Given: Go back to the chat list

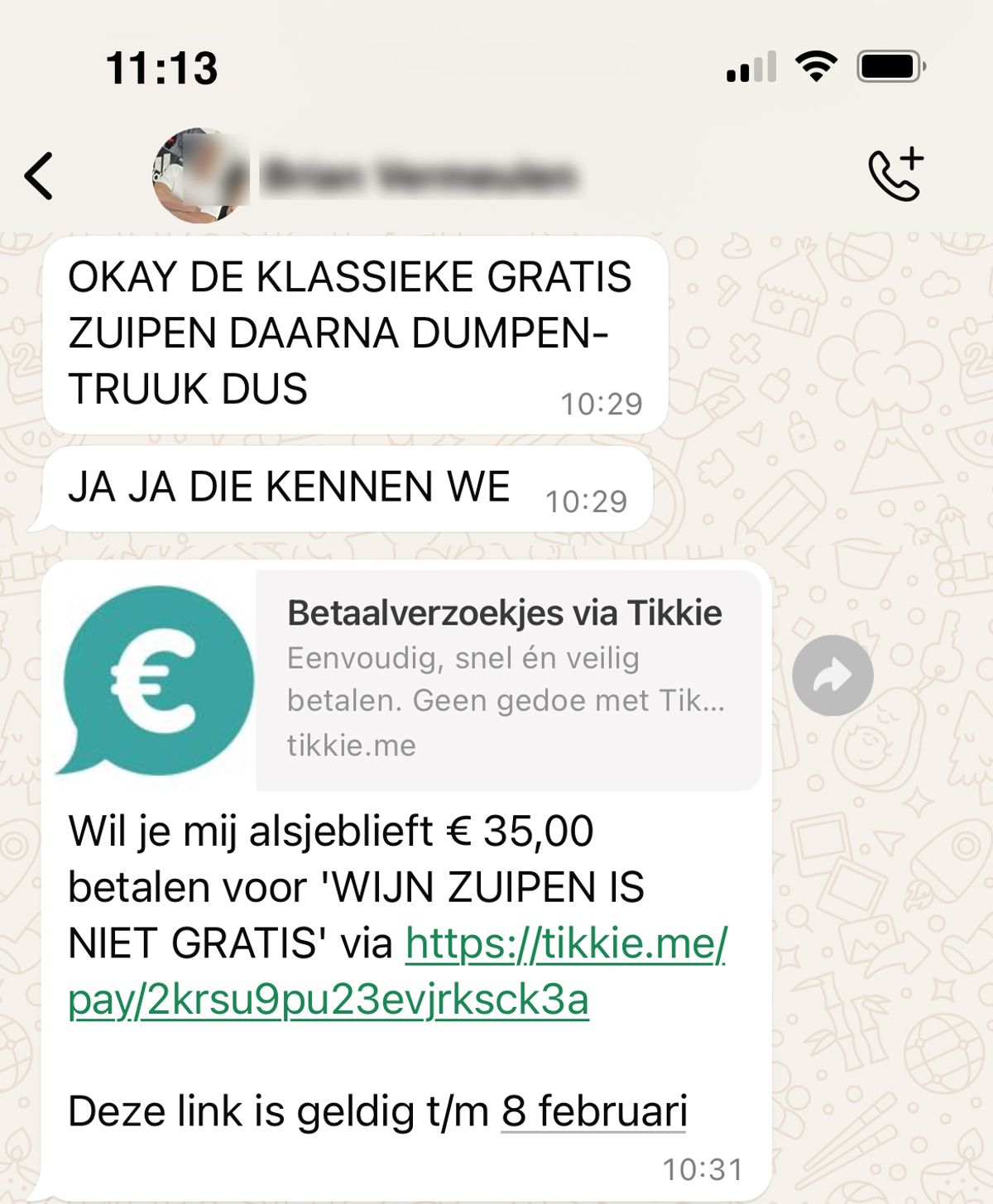Looking at the screenshot, I should point(39,175).
